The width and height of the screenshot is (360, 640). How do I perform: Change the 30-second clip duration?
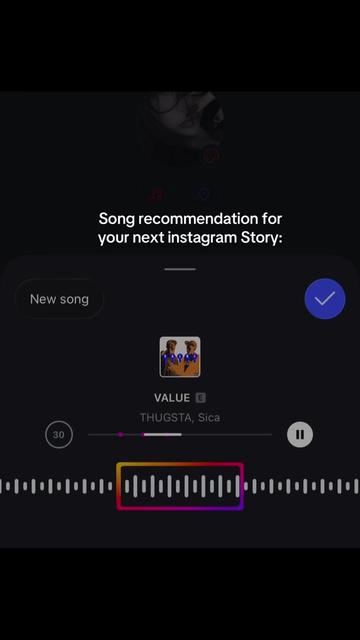coord(59,435)
